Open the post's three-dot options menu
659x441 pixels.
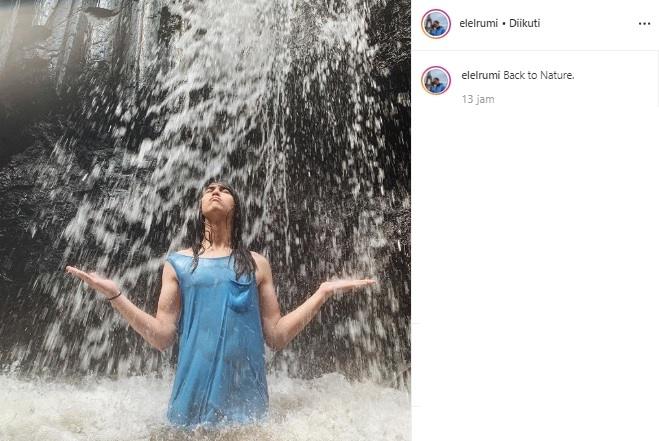644,23
